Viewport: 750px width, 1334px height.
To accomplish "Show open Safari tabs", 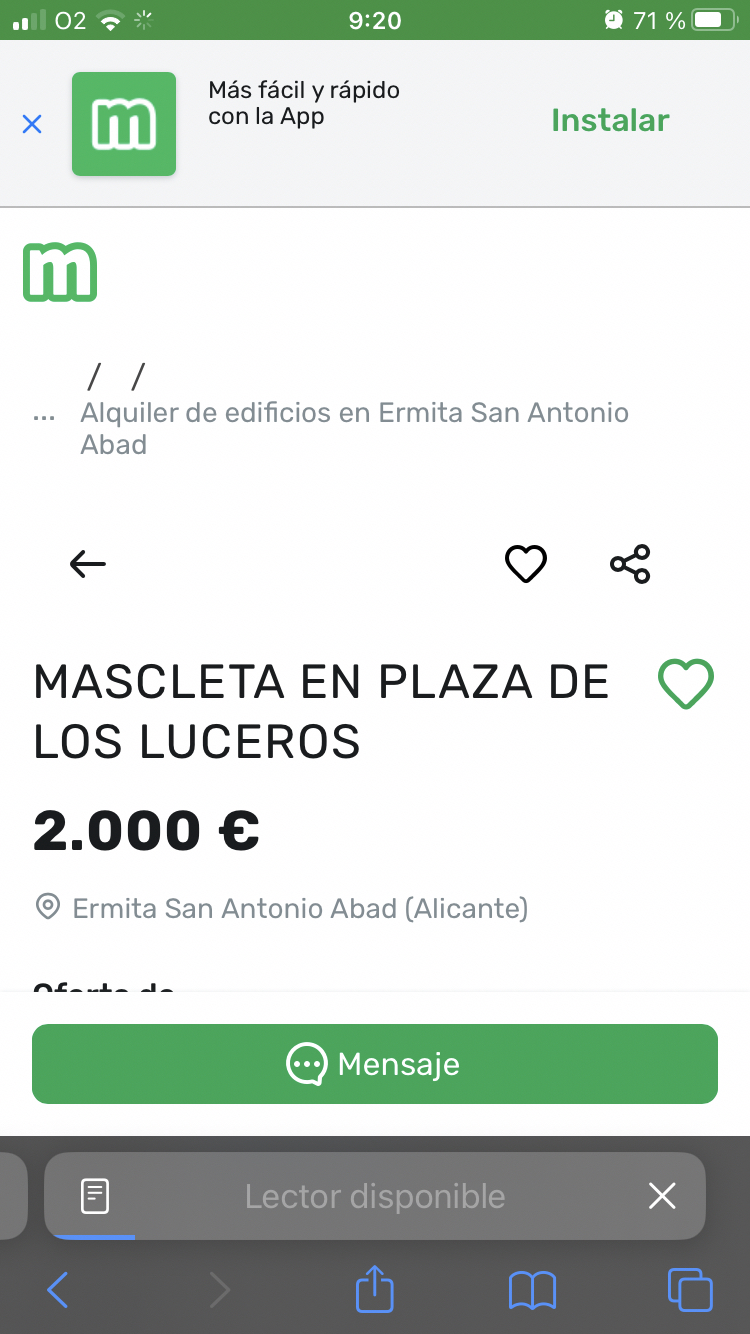I will [x=689, y=1289].
